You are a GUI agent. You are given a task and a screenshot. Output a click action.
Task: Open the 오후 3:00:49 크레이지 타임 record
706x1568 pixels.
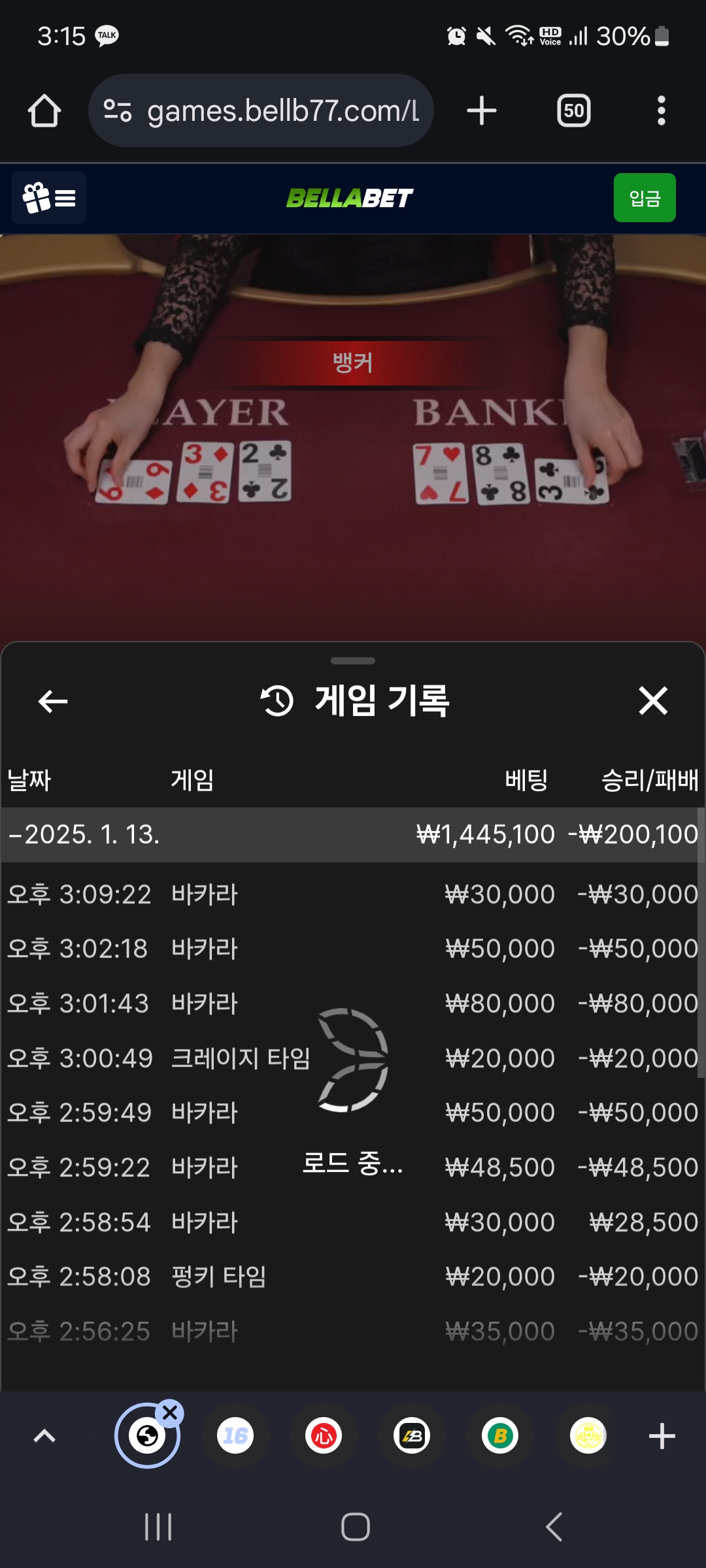coord(353,1058)
